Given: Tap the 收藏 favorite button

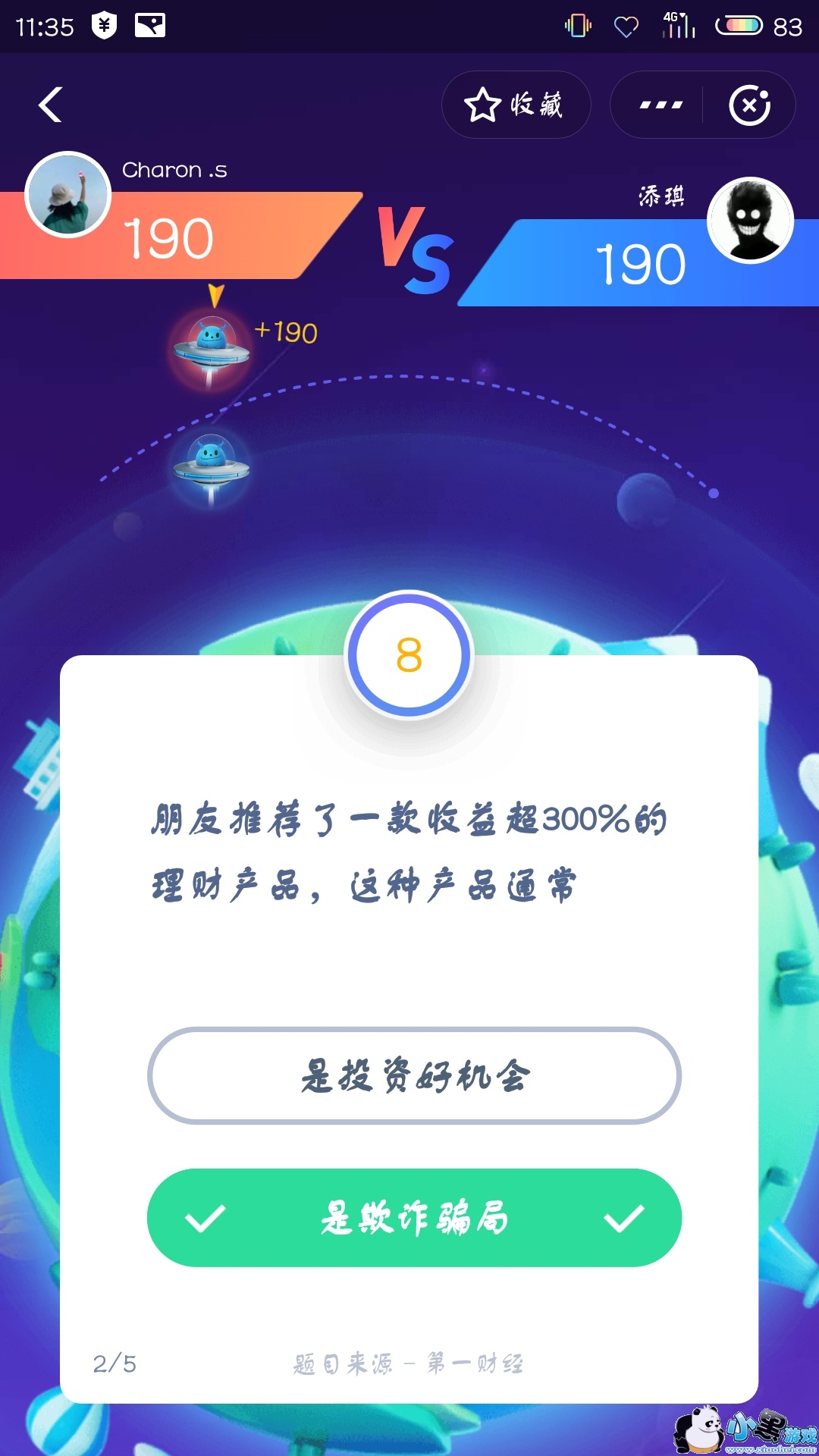Looking at the screenshot, I should (x=516, y=105).
